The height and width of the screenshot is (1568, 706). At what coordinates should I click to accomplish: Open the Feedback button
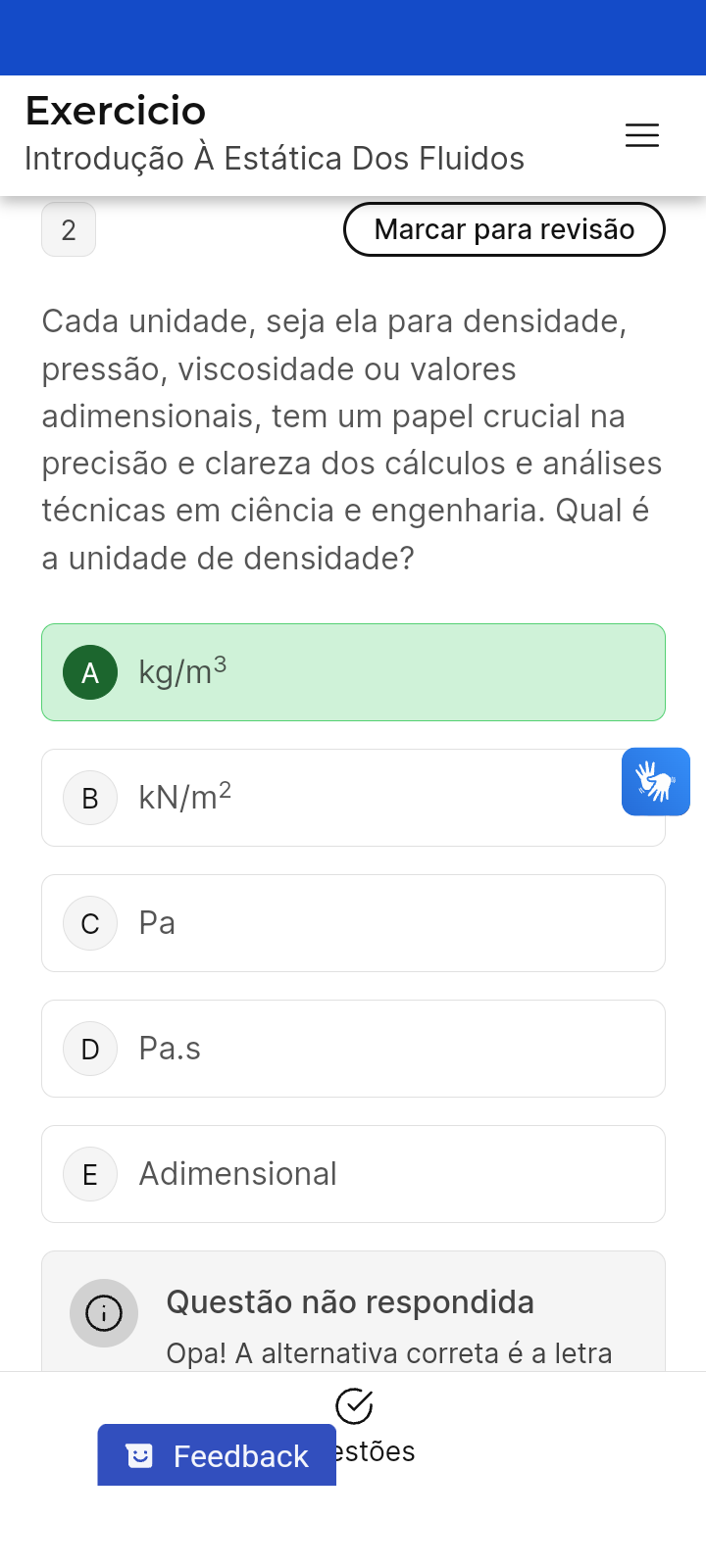click(217, 1455)
